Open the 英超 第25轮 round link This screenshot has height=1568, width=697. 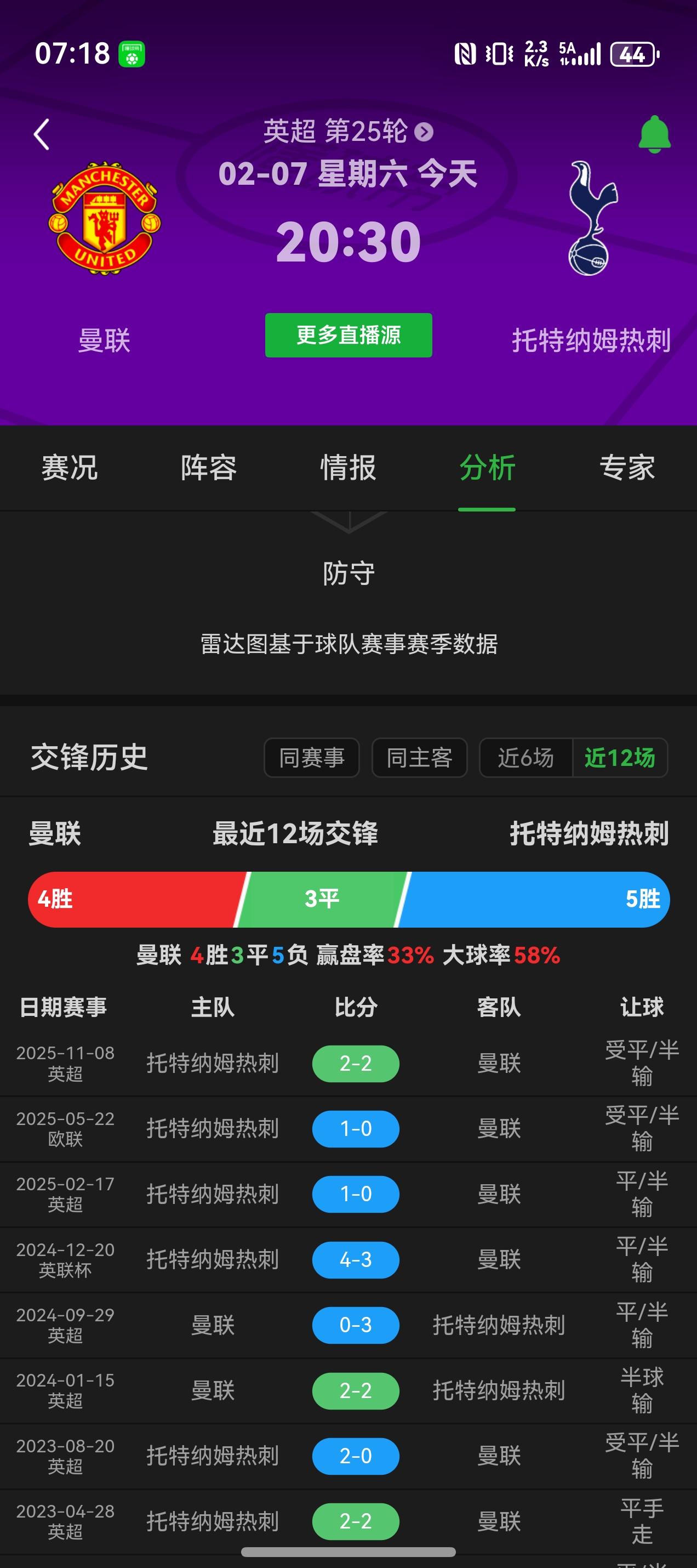point(348,132)
